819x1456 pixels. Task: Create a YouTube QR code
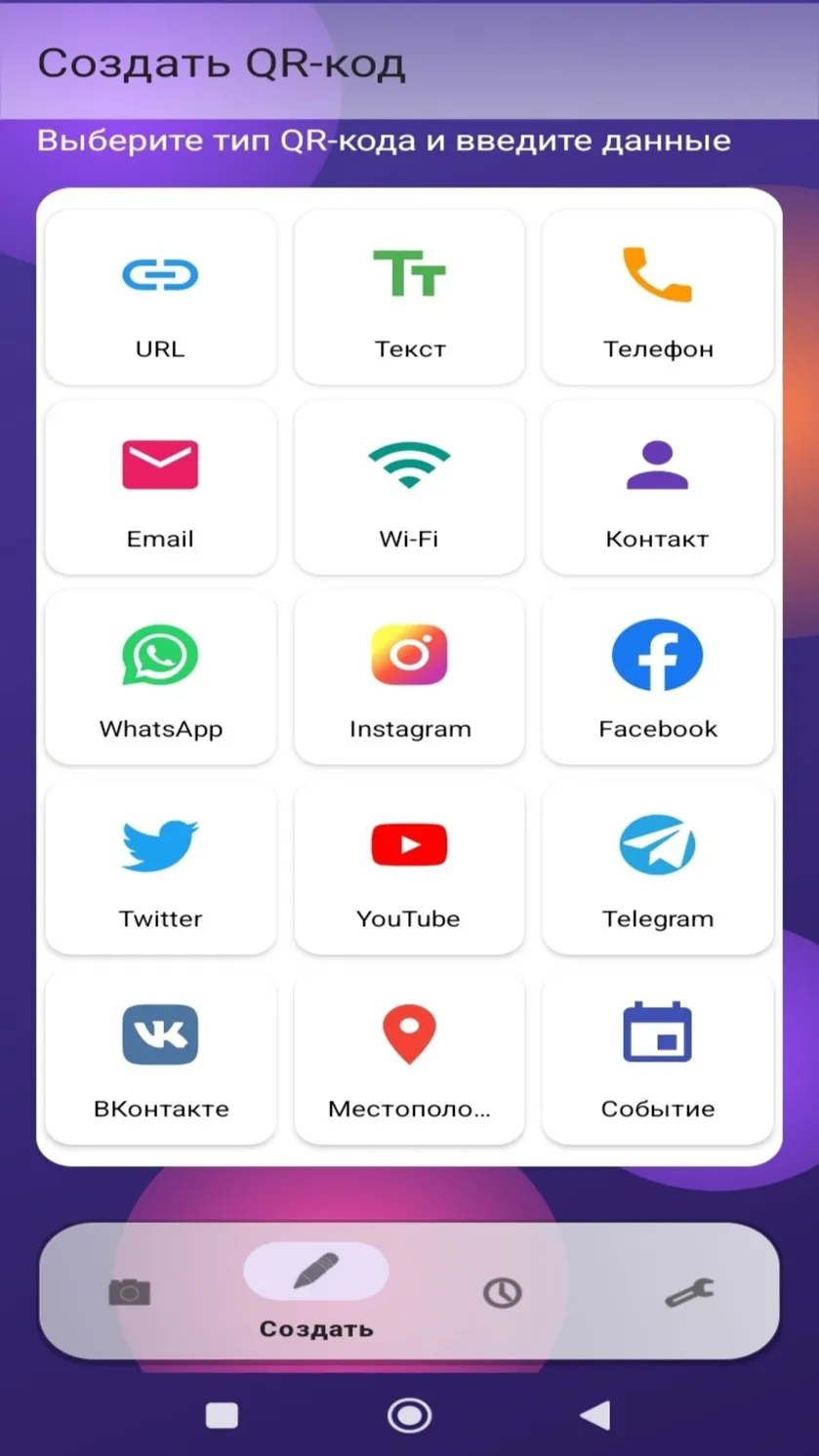point(409,867)
